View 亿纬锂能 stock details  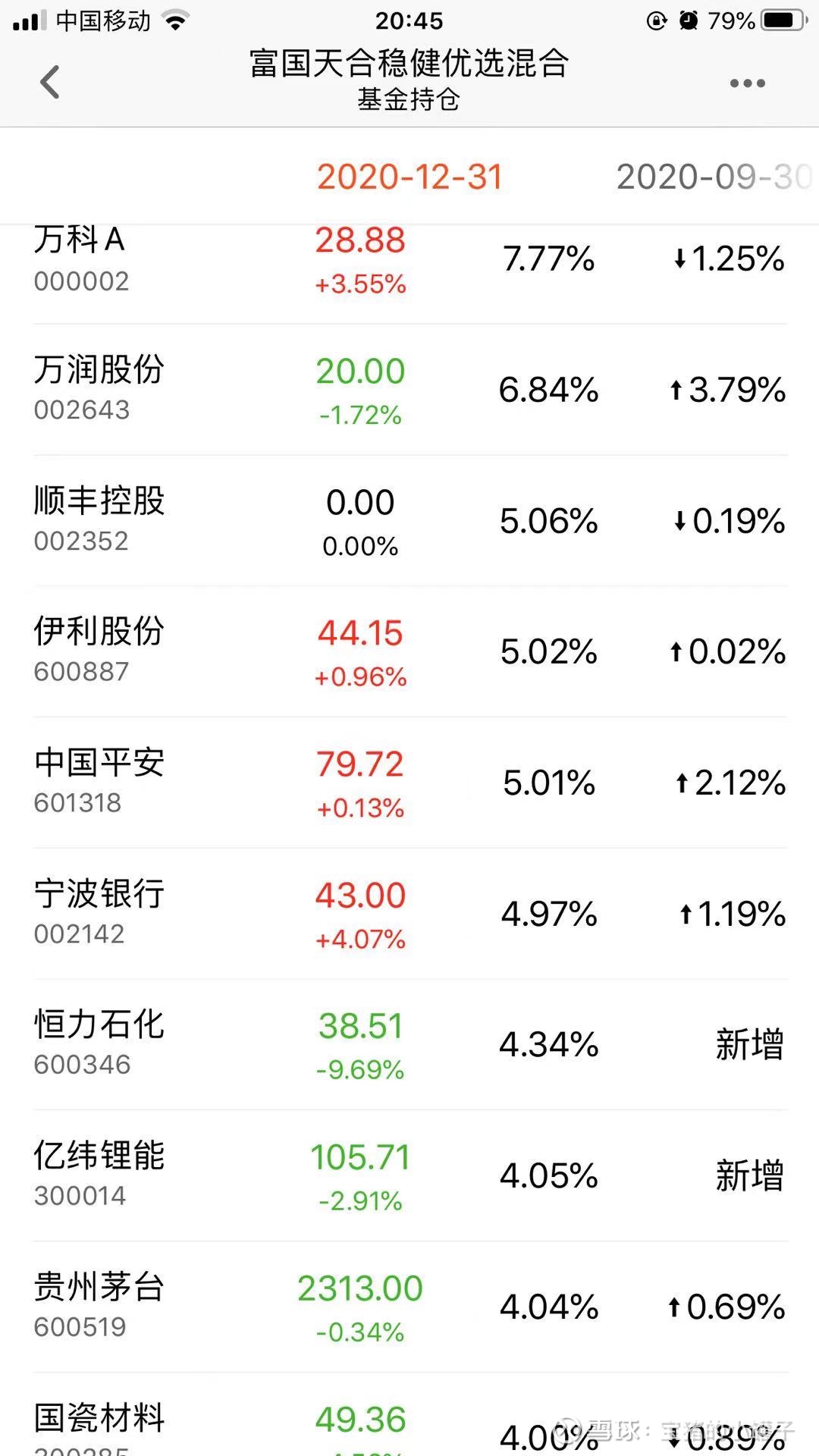point(409,1176)
